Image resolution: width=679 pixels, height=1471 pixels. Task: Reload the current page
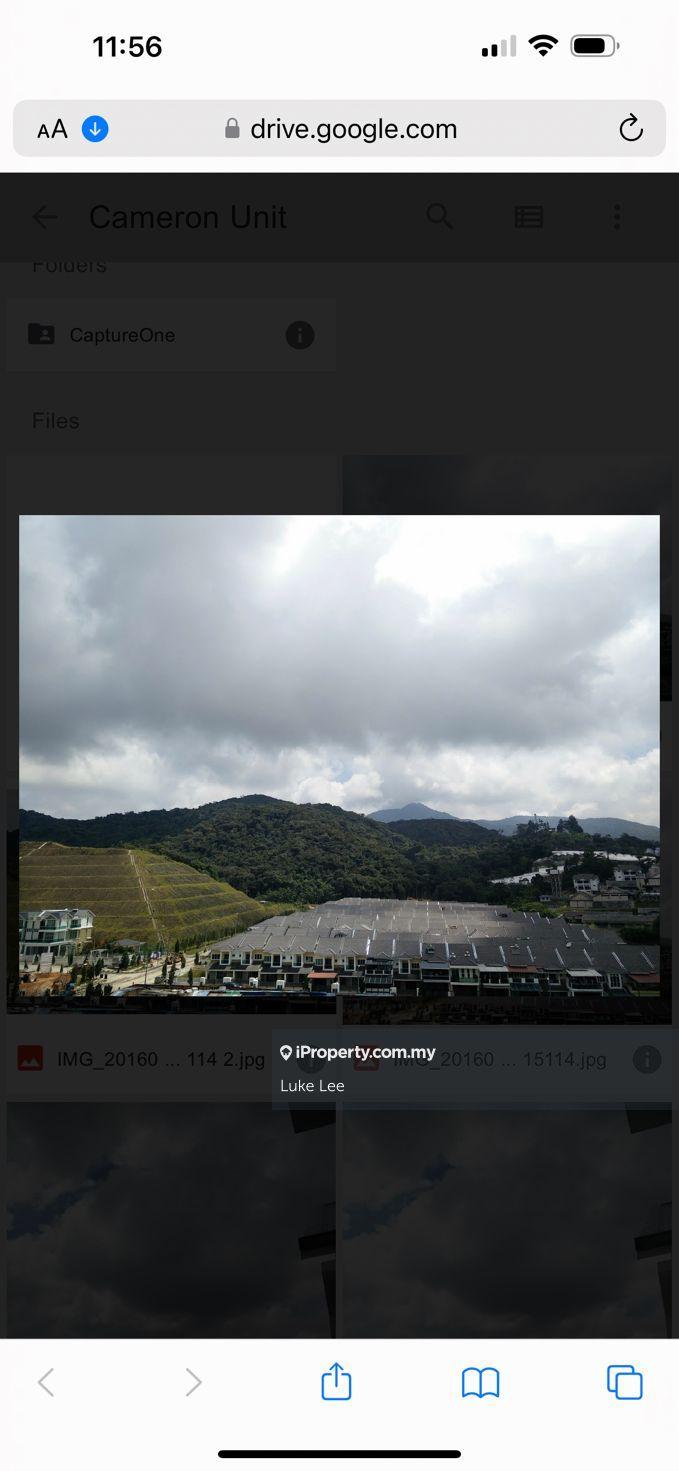630,129
